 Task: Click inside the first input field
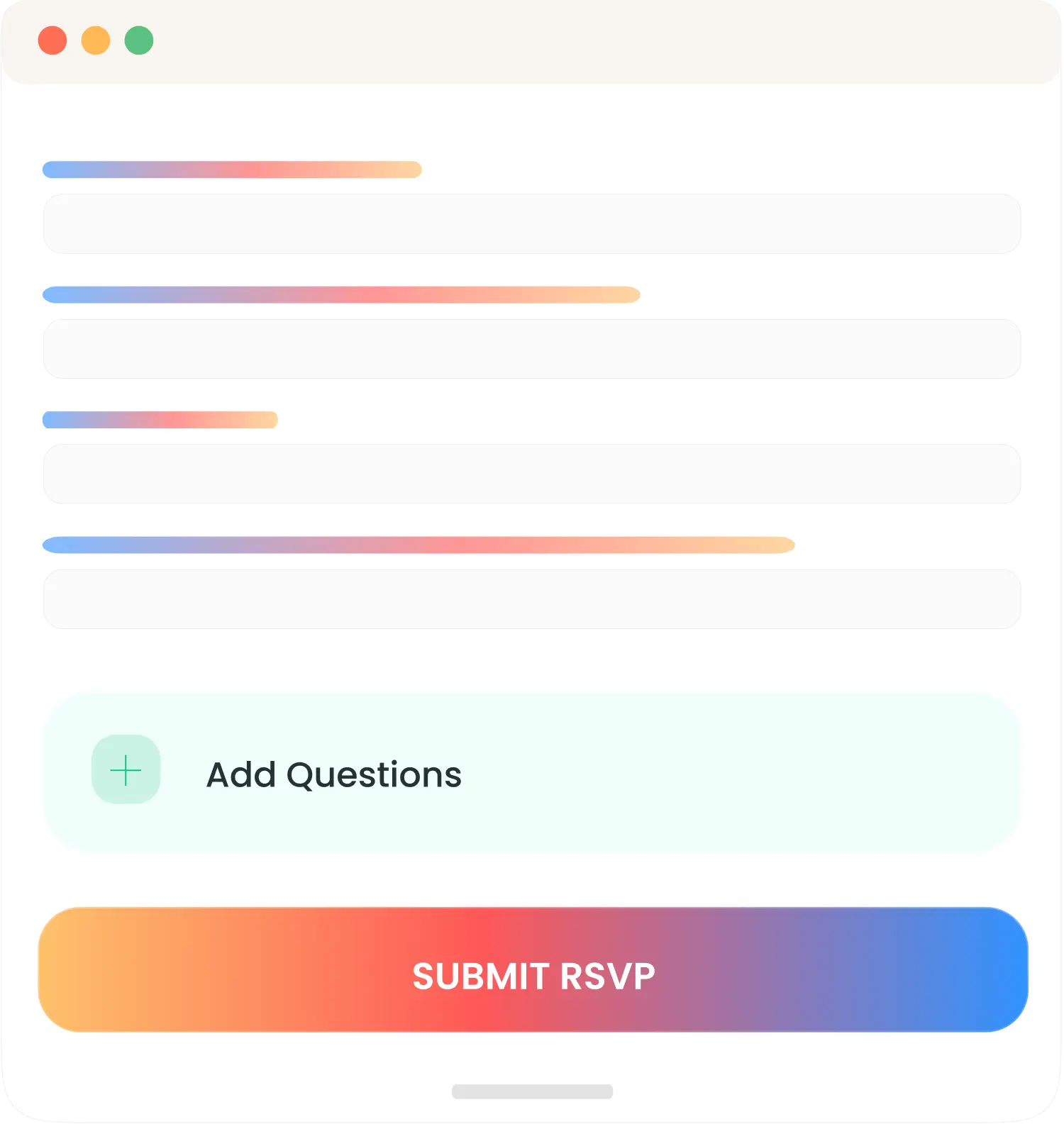click(x=532, y=223)
